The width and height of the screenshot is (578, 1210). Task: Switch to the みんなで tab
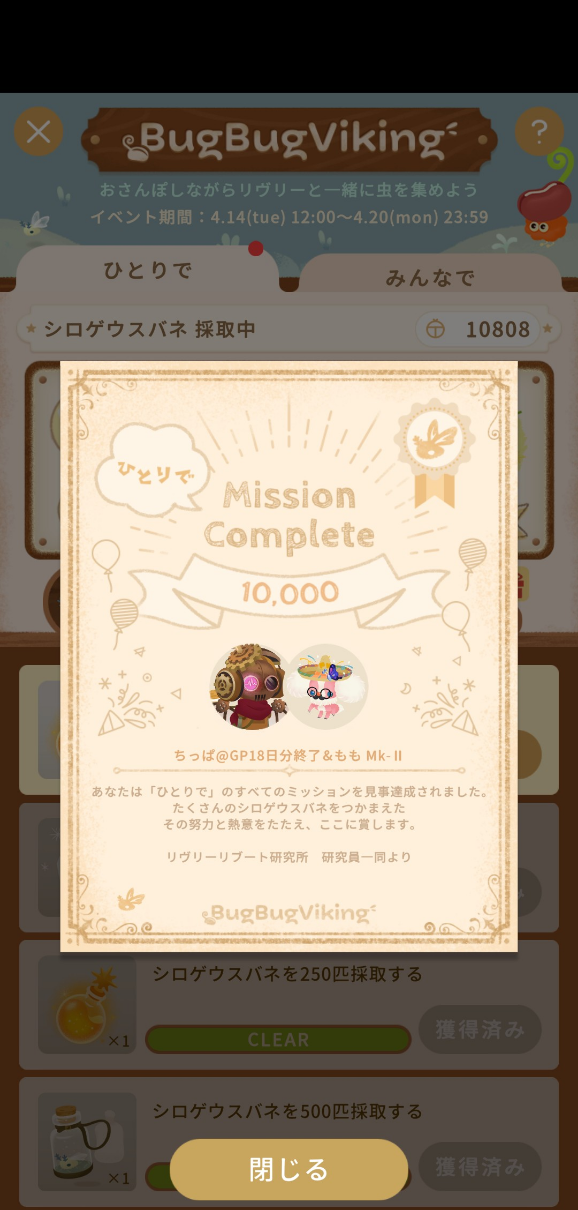430,278
